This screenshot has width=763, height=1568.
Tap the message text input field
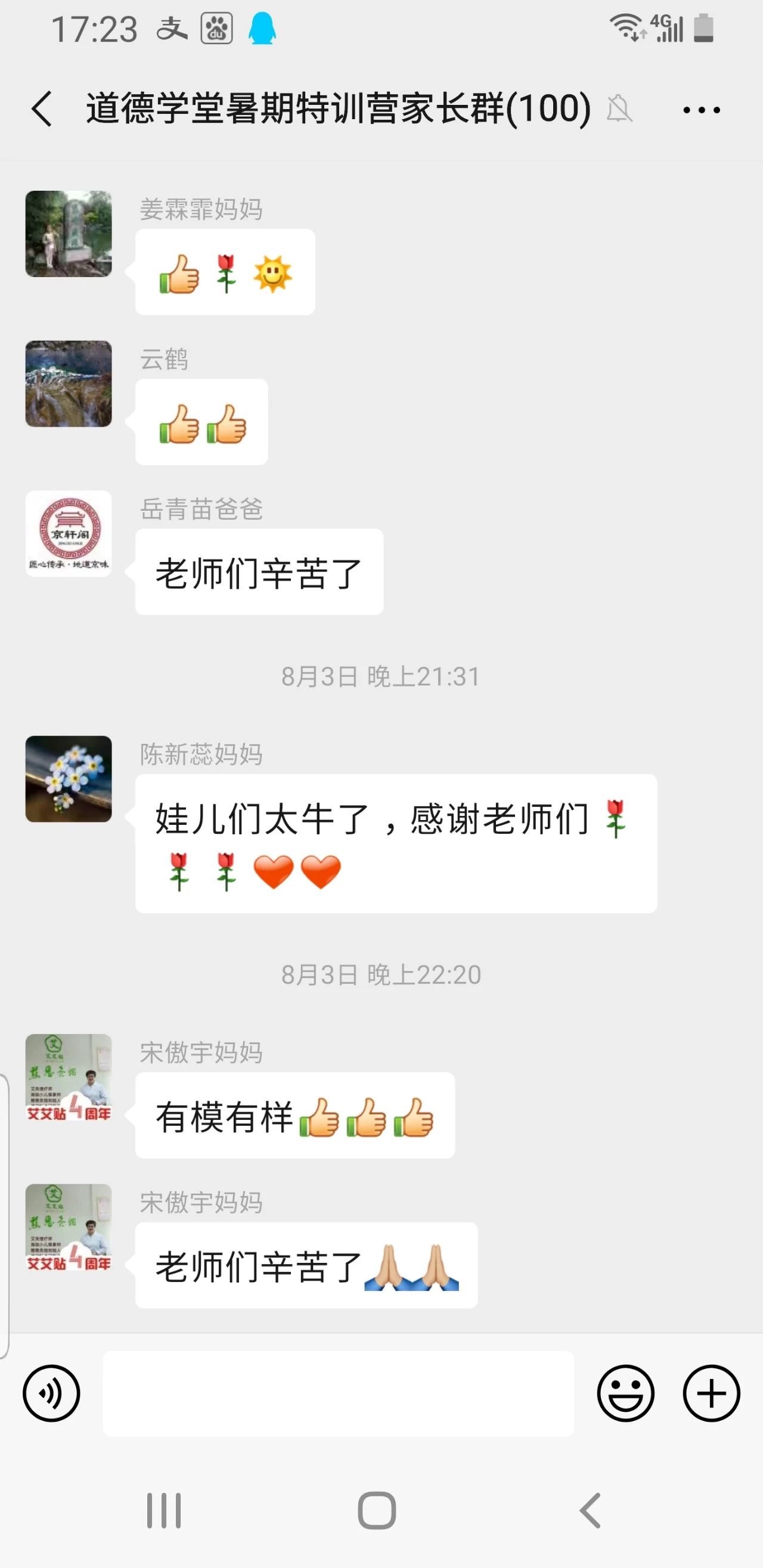338,1393
